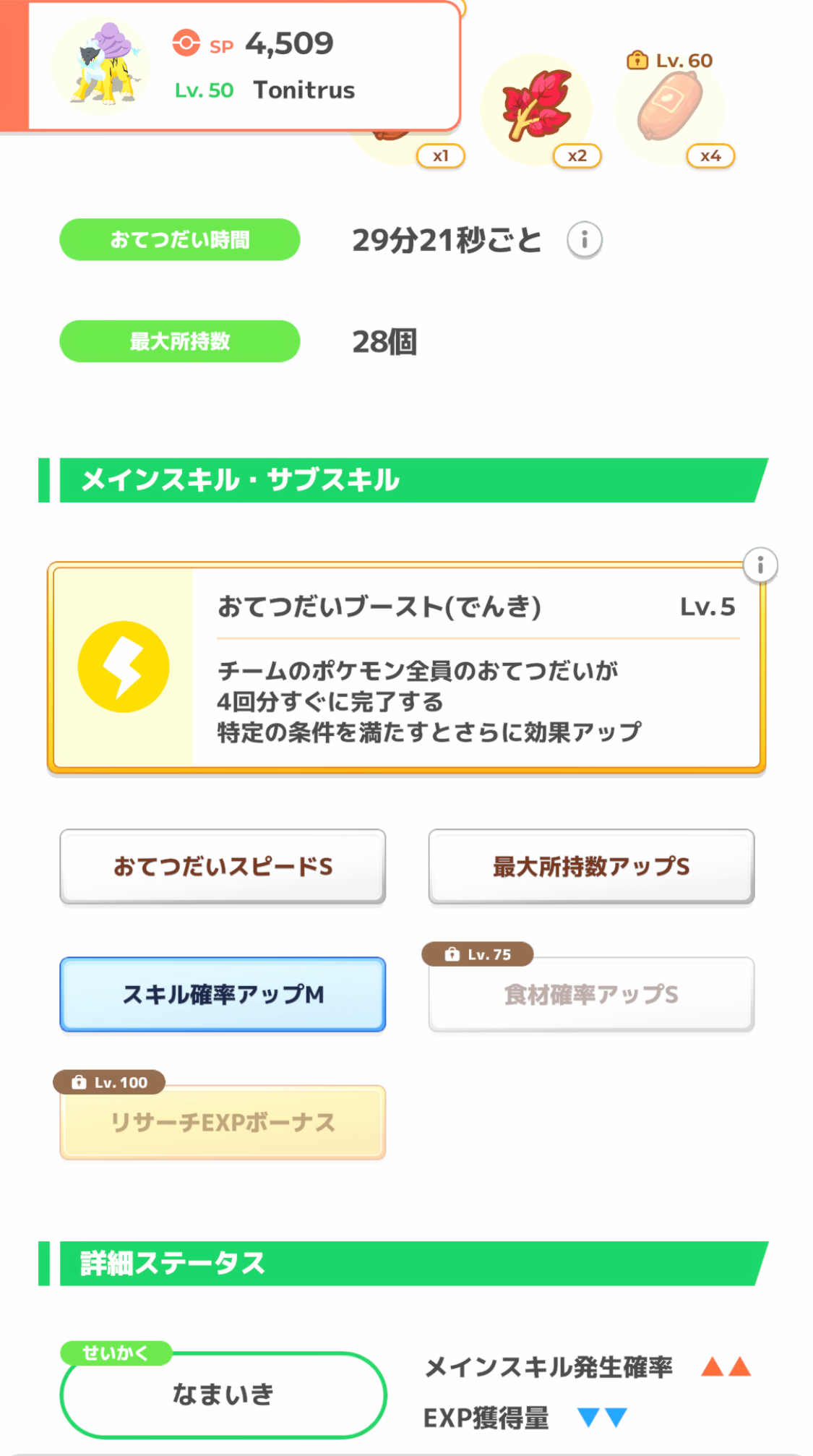
Task: Tap the おてつだいスピードS sub skill
Action: (x=223, y=866)
